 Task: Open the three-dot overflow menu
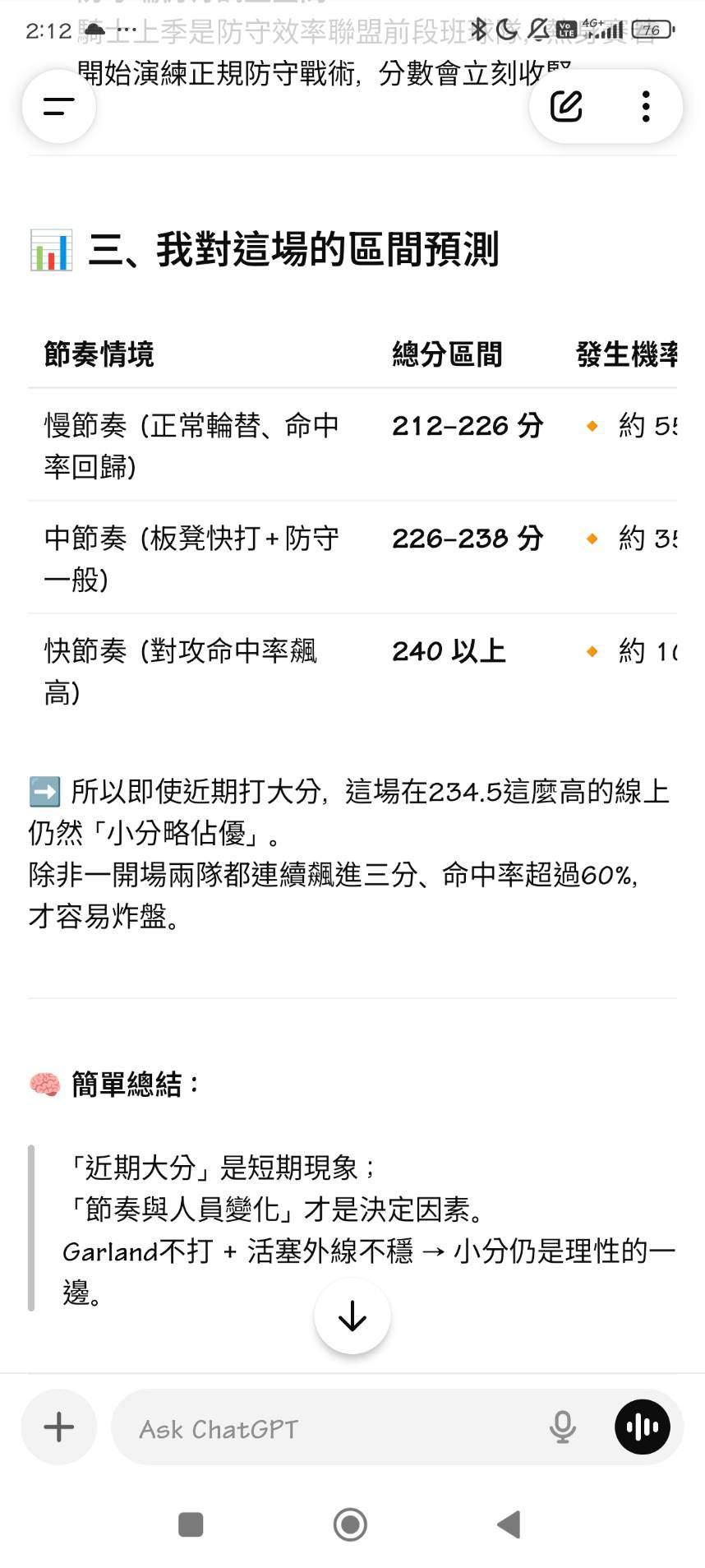tap(646, 107)
